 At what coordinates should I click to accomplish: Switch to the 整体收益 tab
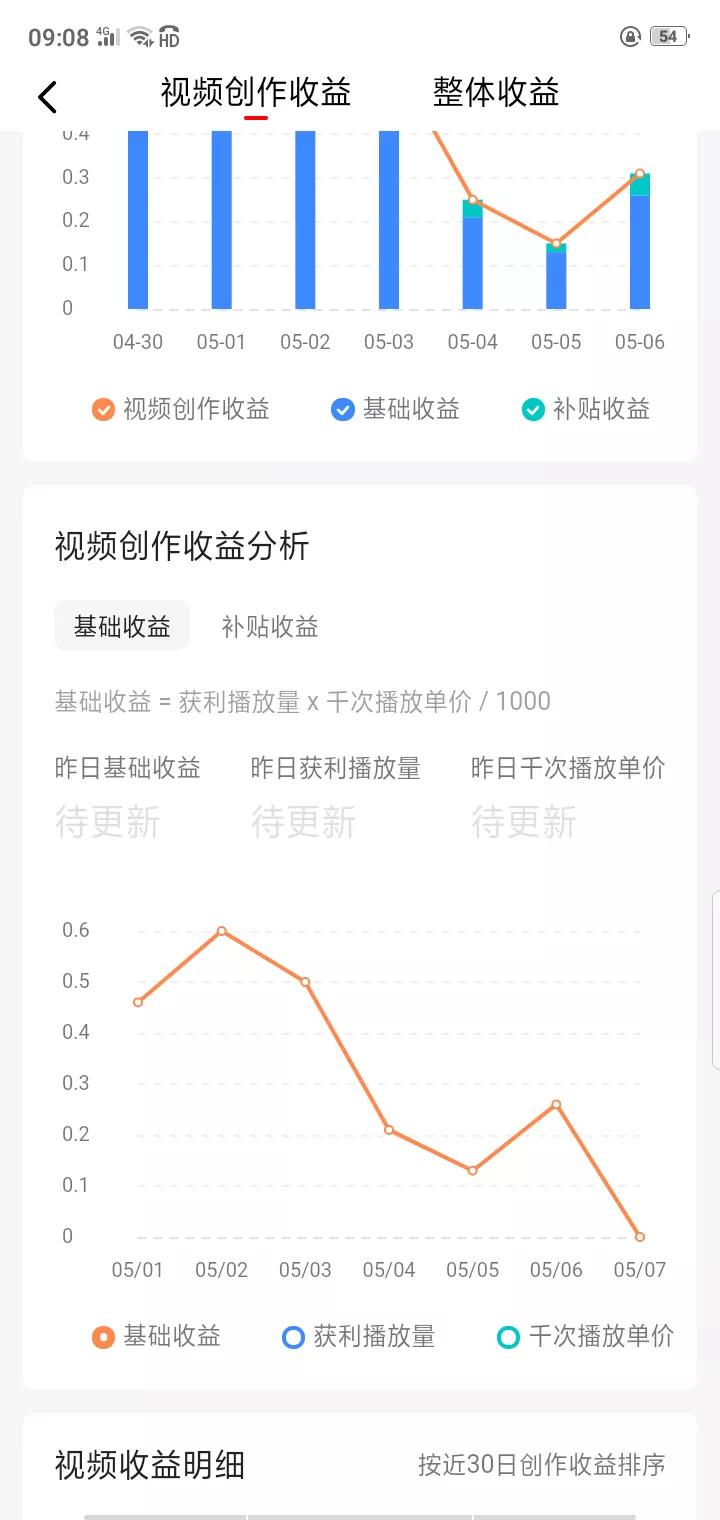(x=495, y=92)
